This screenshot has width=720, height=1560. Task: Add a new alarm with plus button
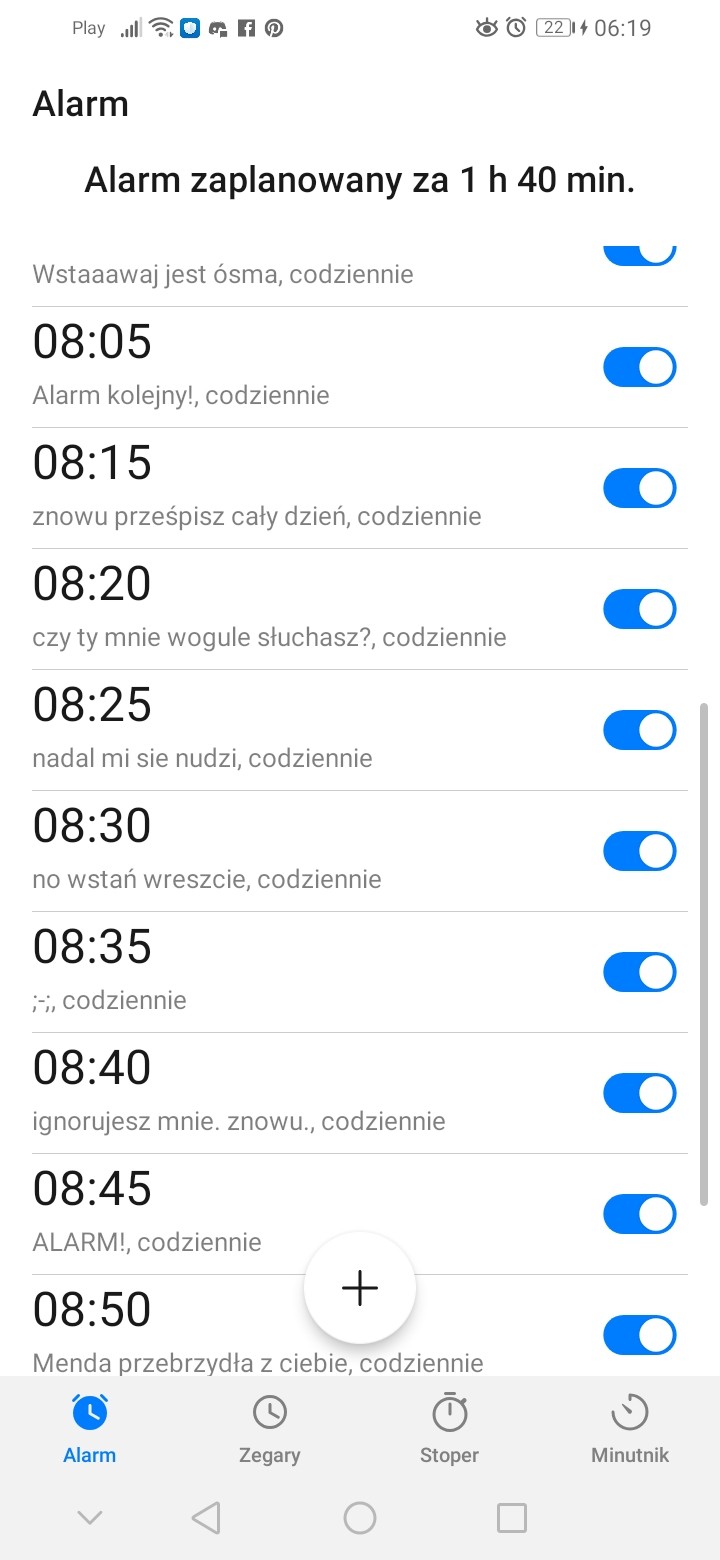tap(360, 1288)
